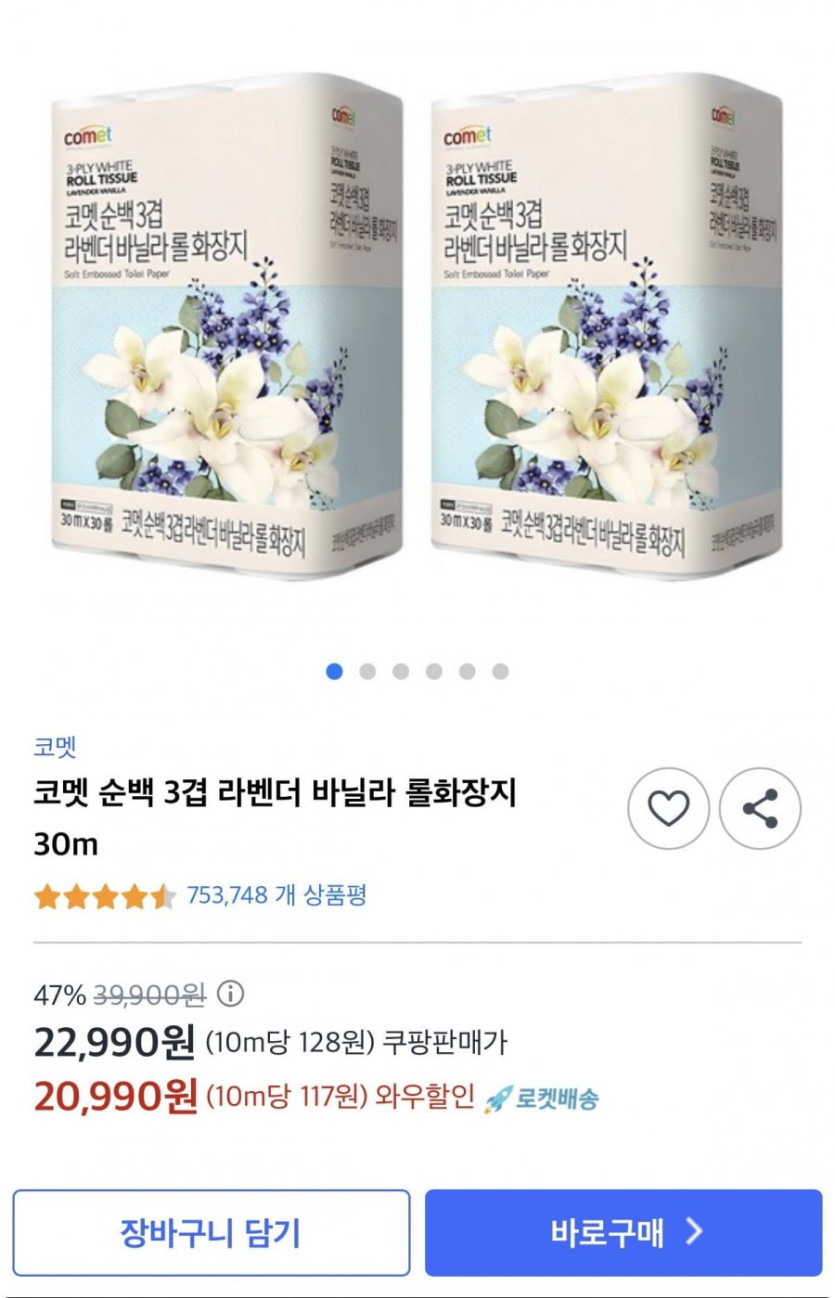The width and height of the screenshot is (835, 1298).
Task: Tap 장바구니 담기 to add to cart
Action: (x=211, y=1232)
